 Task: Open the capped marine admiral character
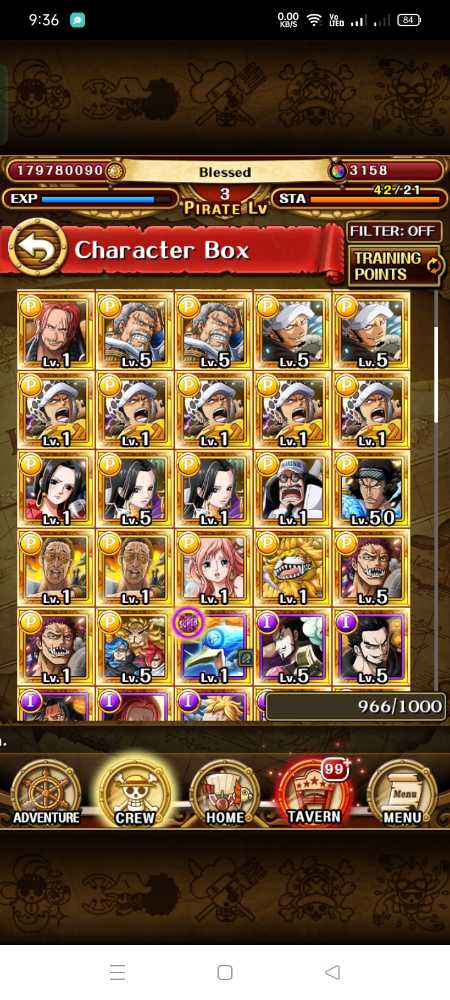(x=292, y=489)
